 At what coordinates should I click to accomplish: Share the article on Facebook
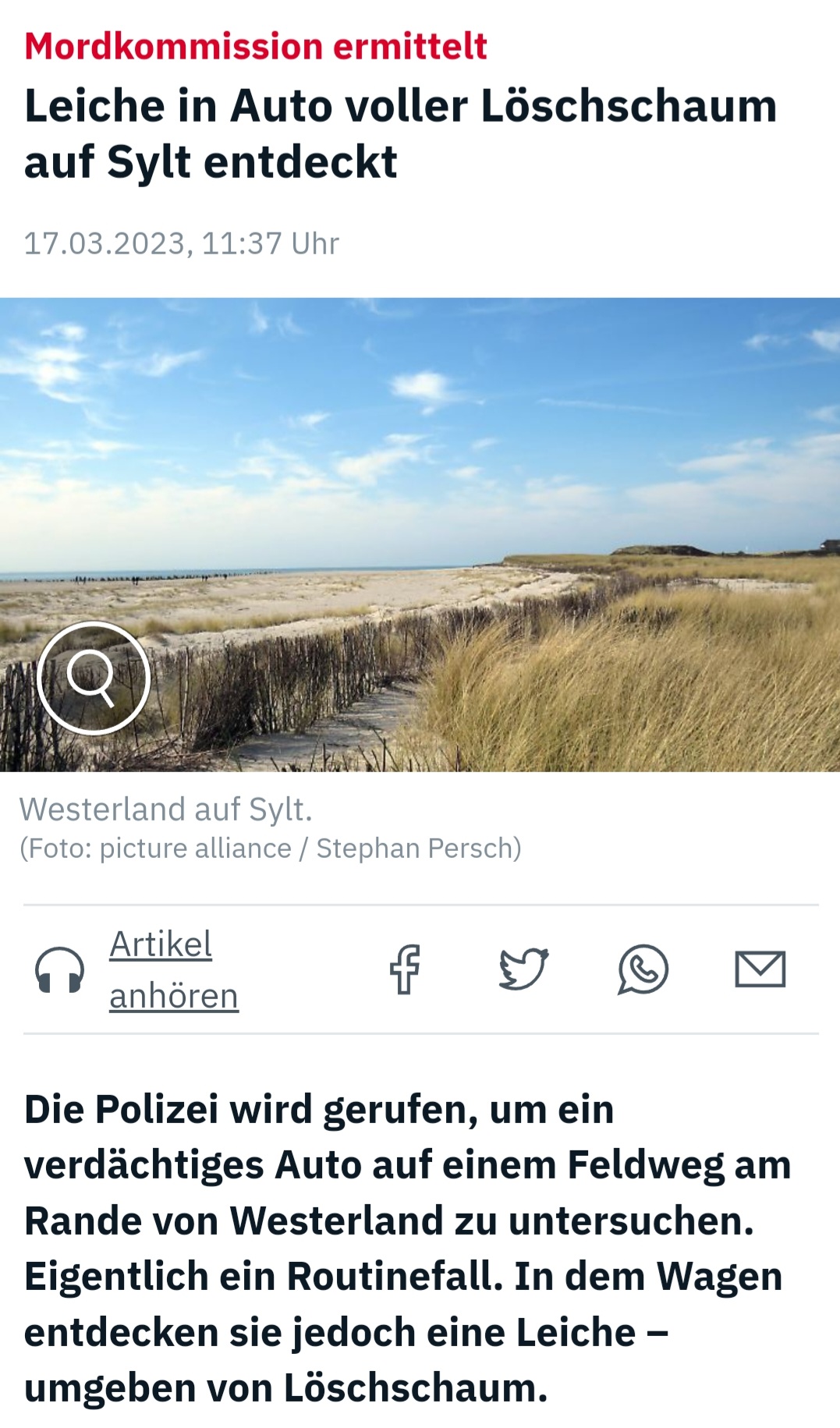click(405, 969)
